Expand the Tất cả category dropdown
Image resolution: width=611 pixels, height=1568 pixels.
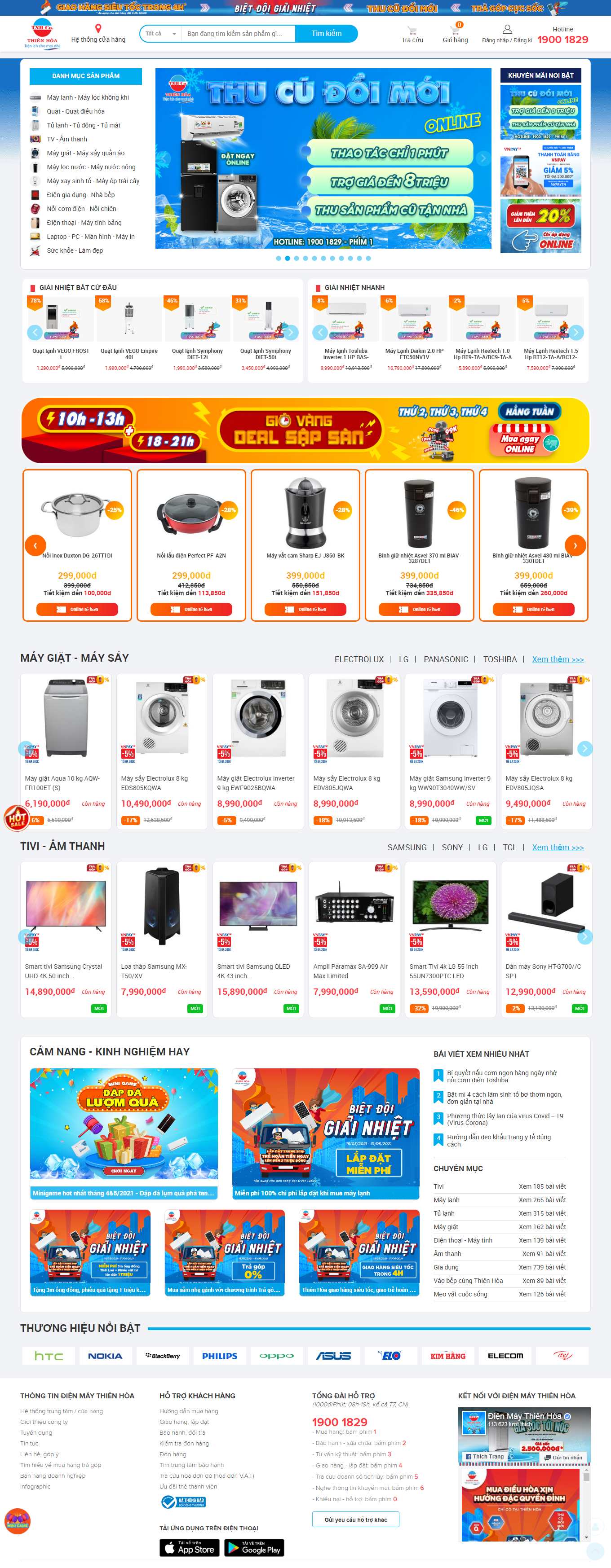(161, 34)
